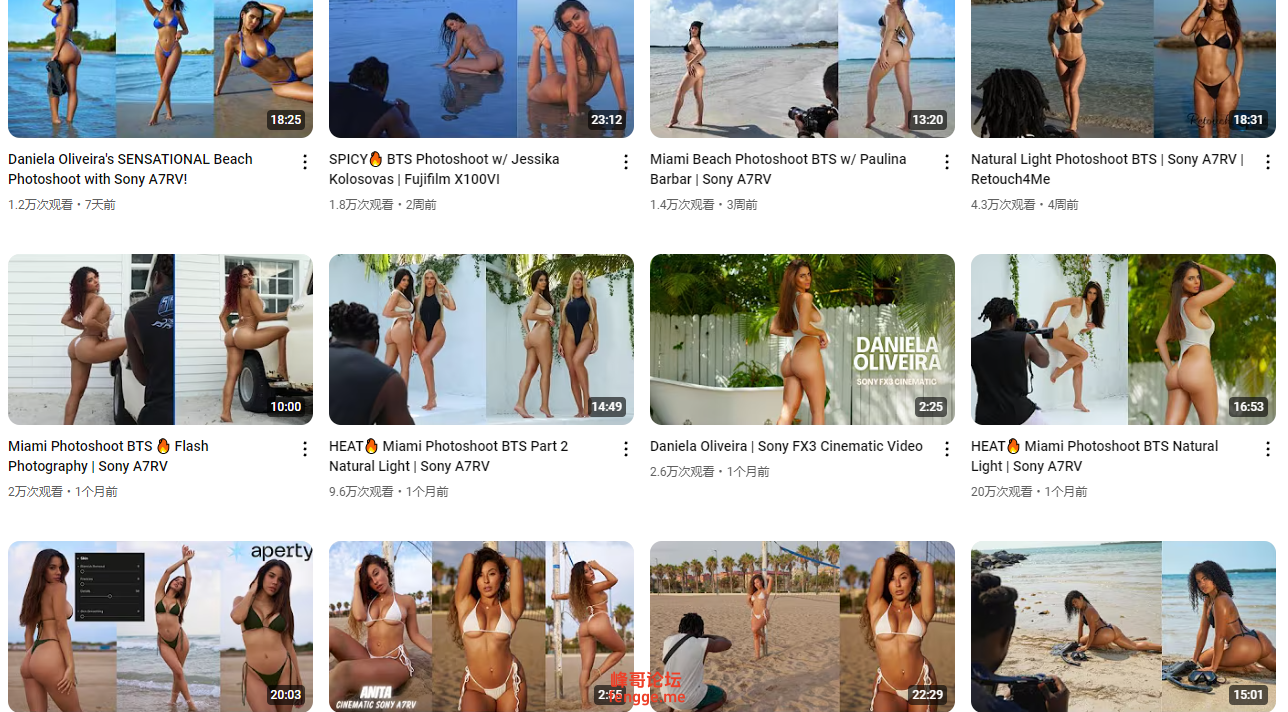
Task: Play the 2:55 Anita cinematic video
Action: click(481, 627)
